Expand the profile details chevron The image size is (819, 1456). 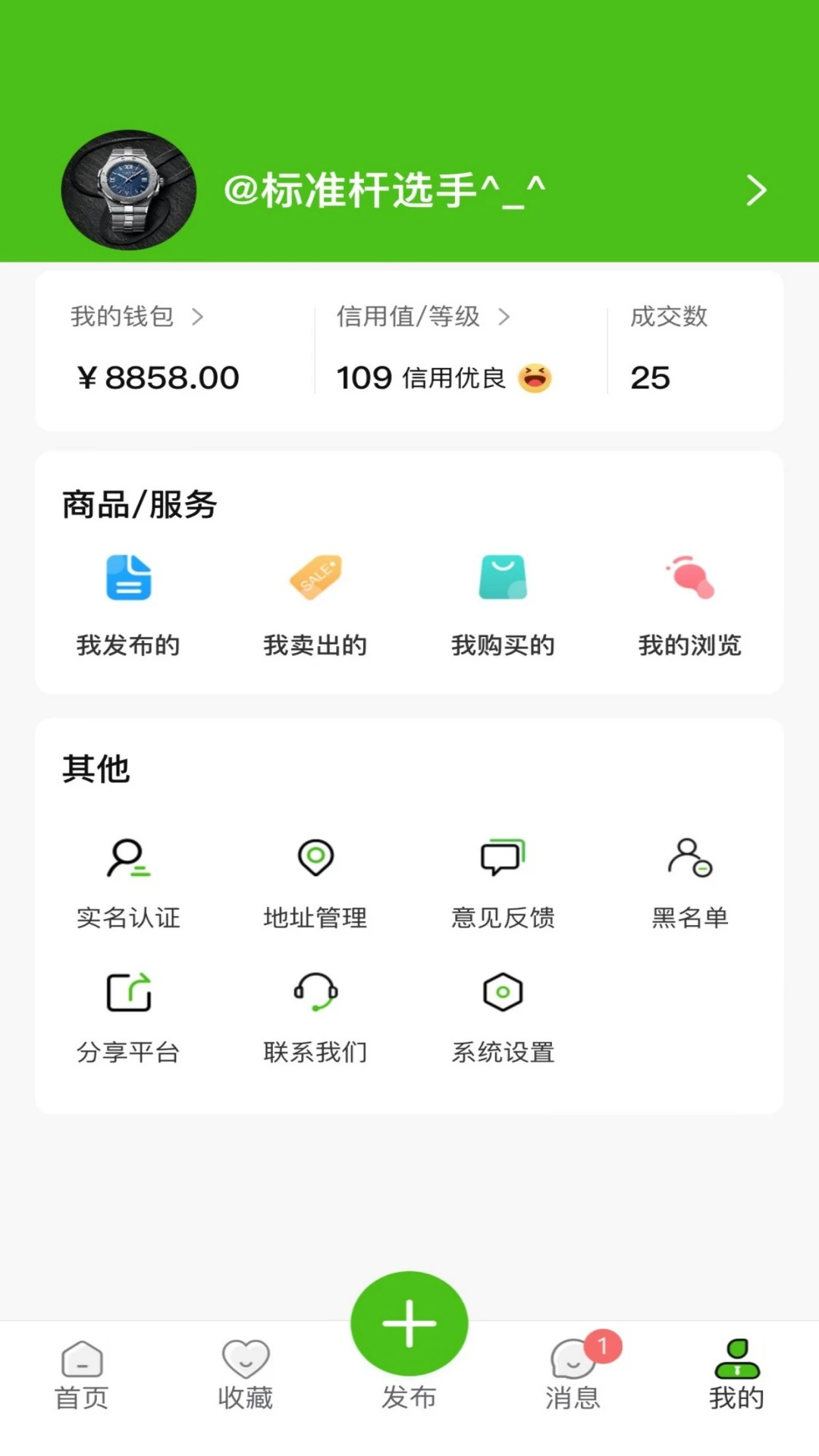click(x=755, y=190)
